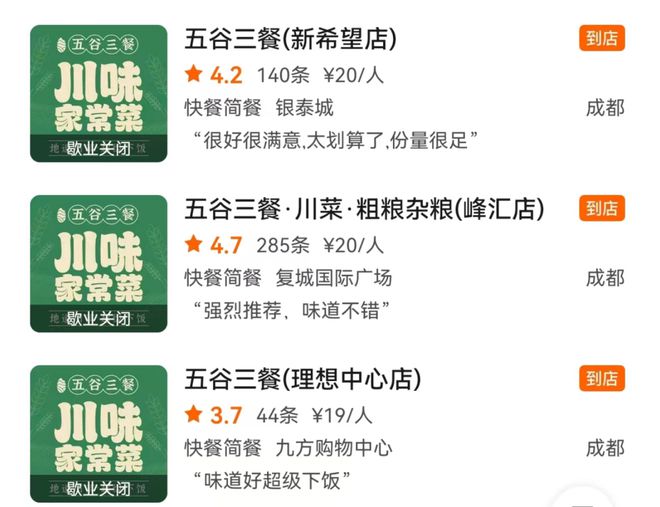Open the 五谷三餐(理想中心店) listing
The width and height of the screenshot is (660, 507).
click(303, 379)
